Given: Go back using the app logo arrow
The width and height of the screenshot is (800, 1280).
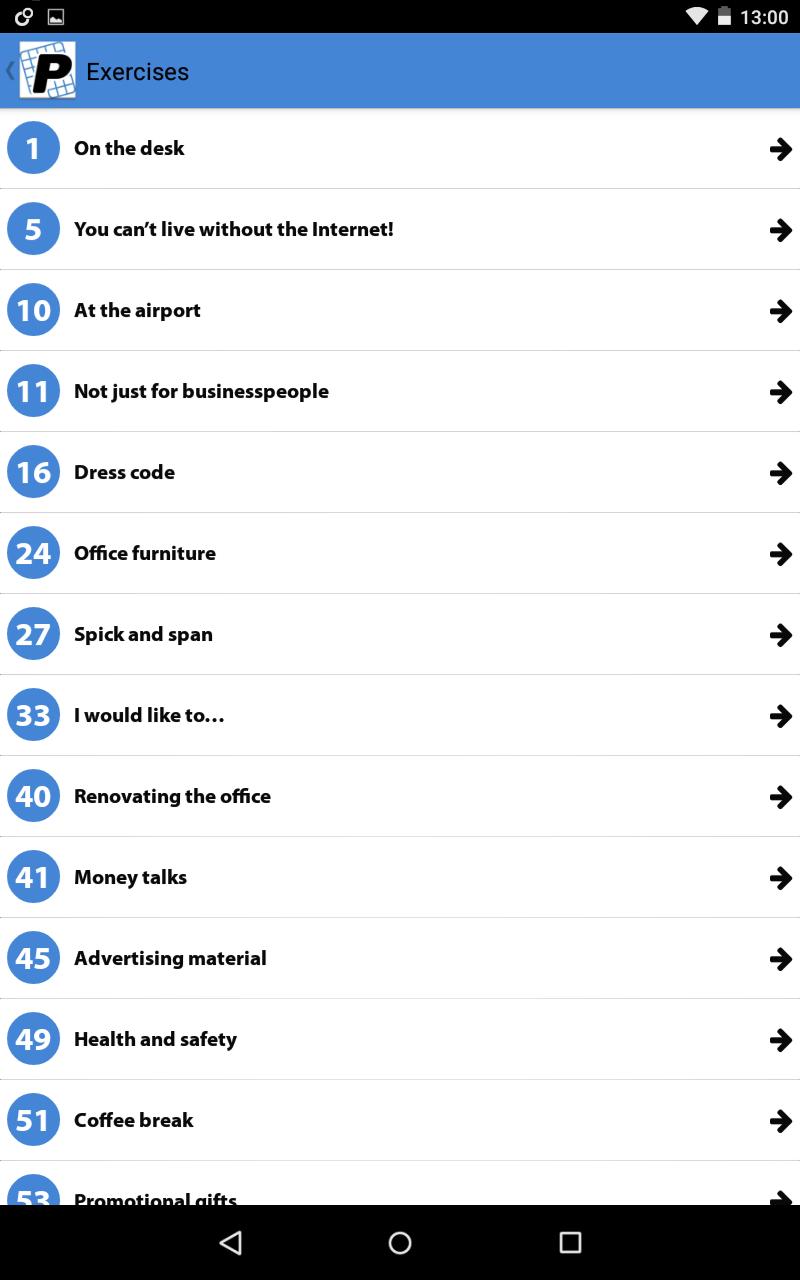Looking at the screenshot, I should [x=42, y=71].
